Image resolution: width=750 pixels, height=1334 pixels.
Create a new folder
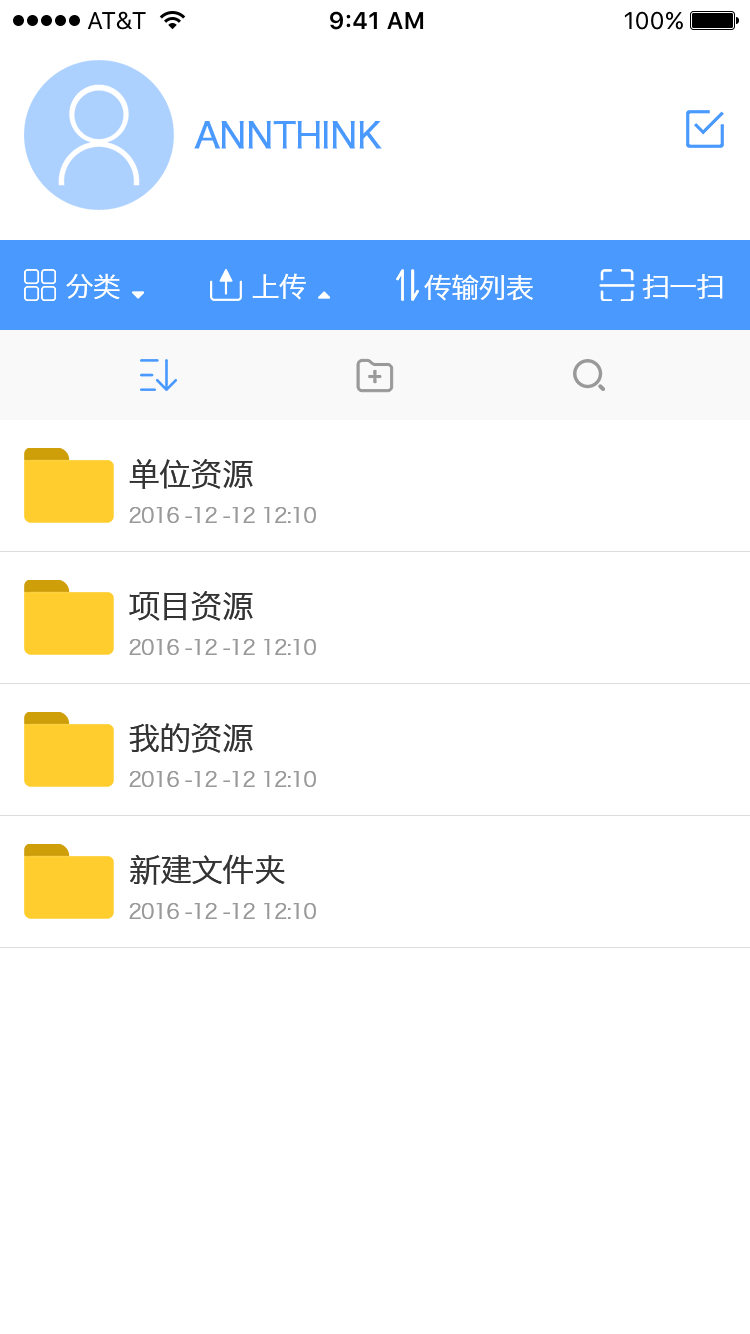[375, 375]
